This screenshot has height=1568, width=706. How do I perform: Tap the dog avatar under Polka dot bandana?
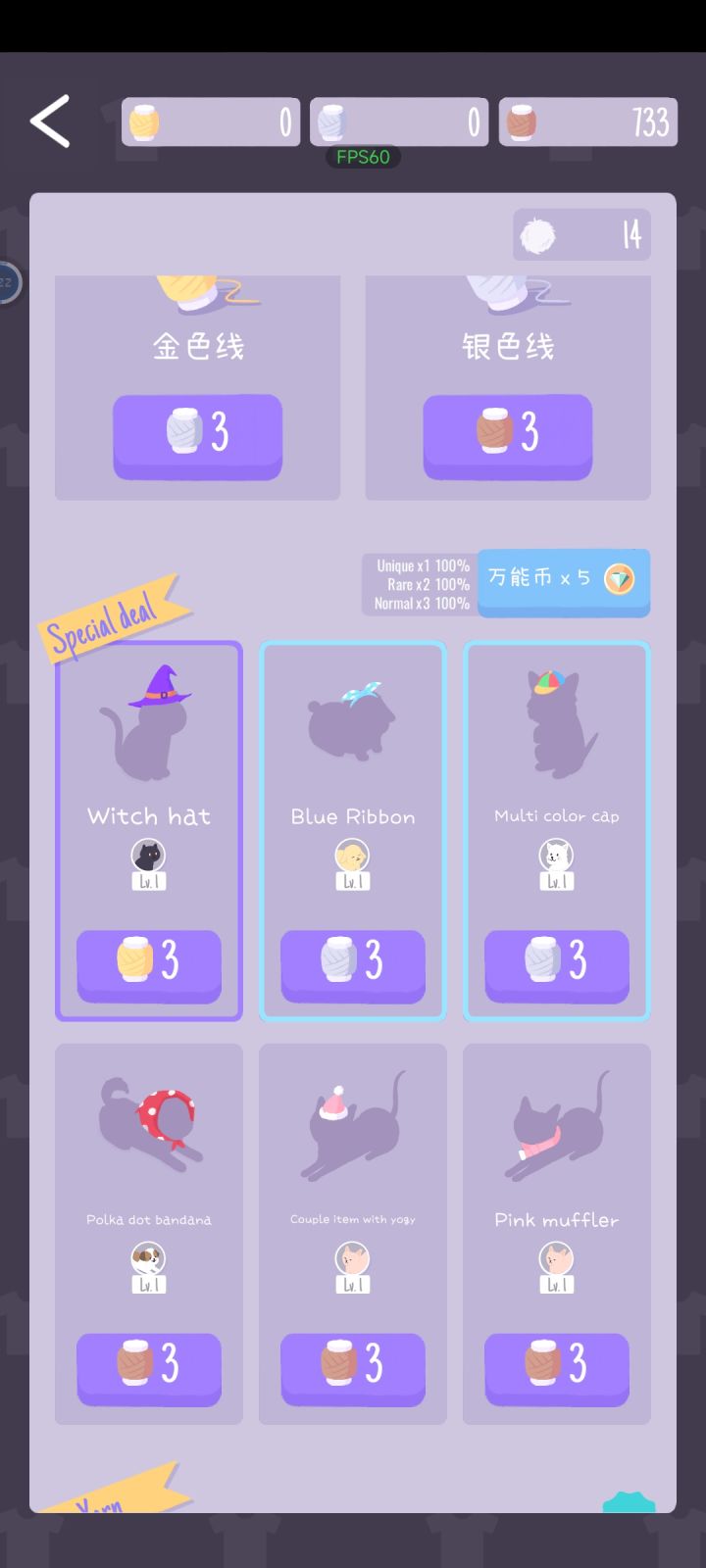(148, 1259)
